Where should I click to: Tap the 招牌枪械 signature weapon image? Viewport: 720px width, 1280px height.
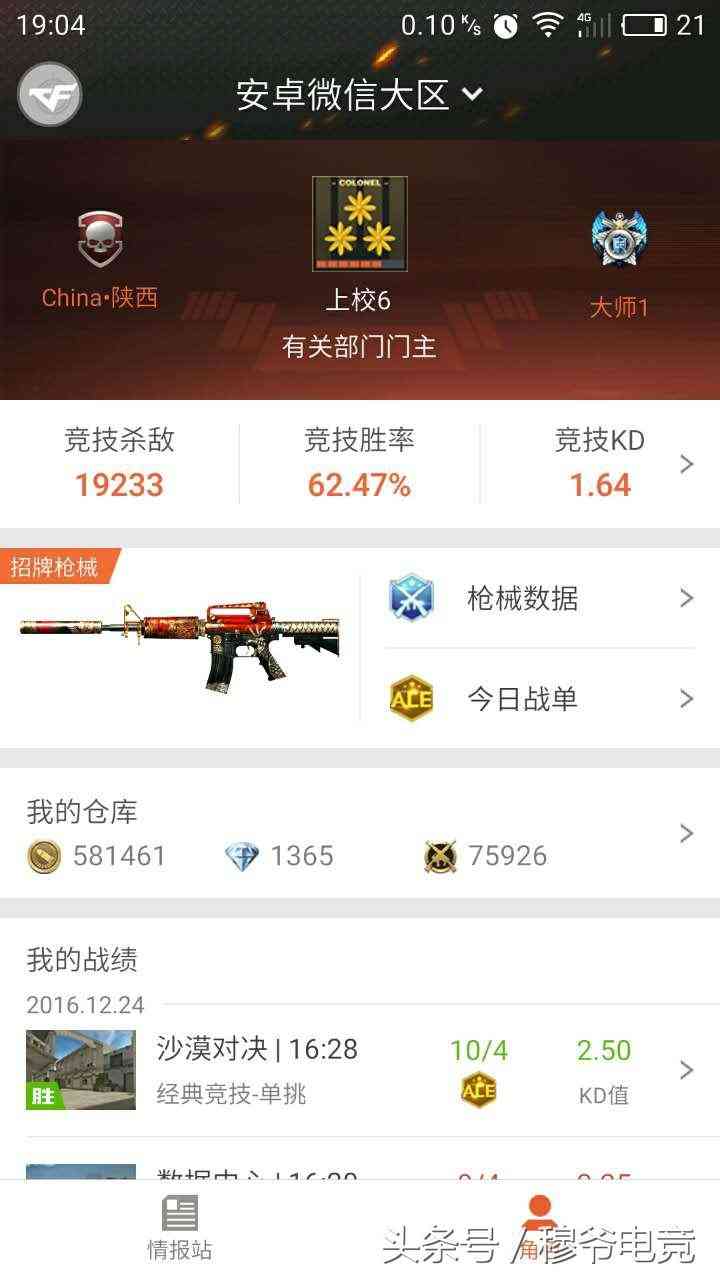pos(180,648)
